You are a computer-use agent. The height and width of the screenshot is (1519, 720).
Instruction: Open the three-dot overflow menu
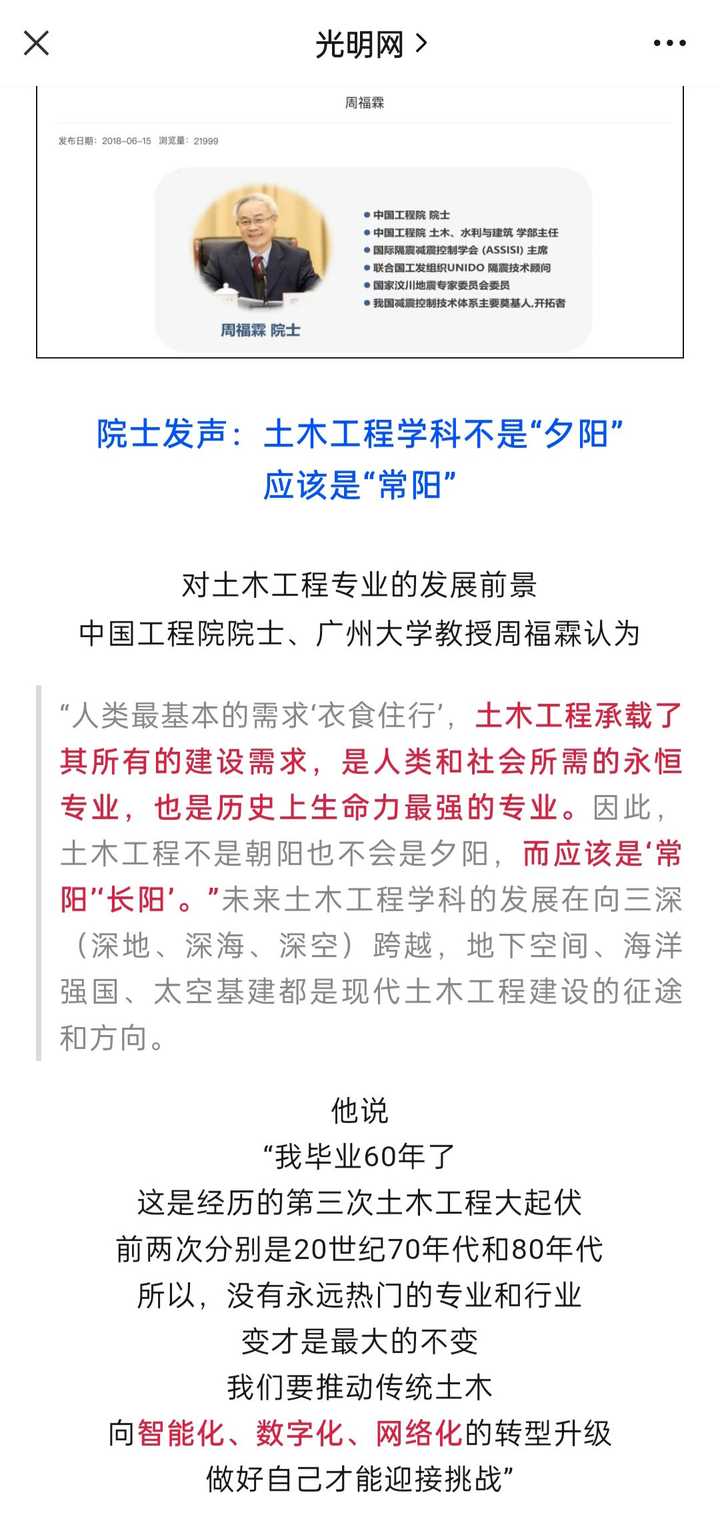click(x=669, y=43)
